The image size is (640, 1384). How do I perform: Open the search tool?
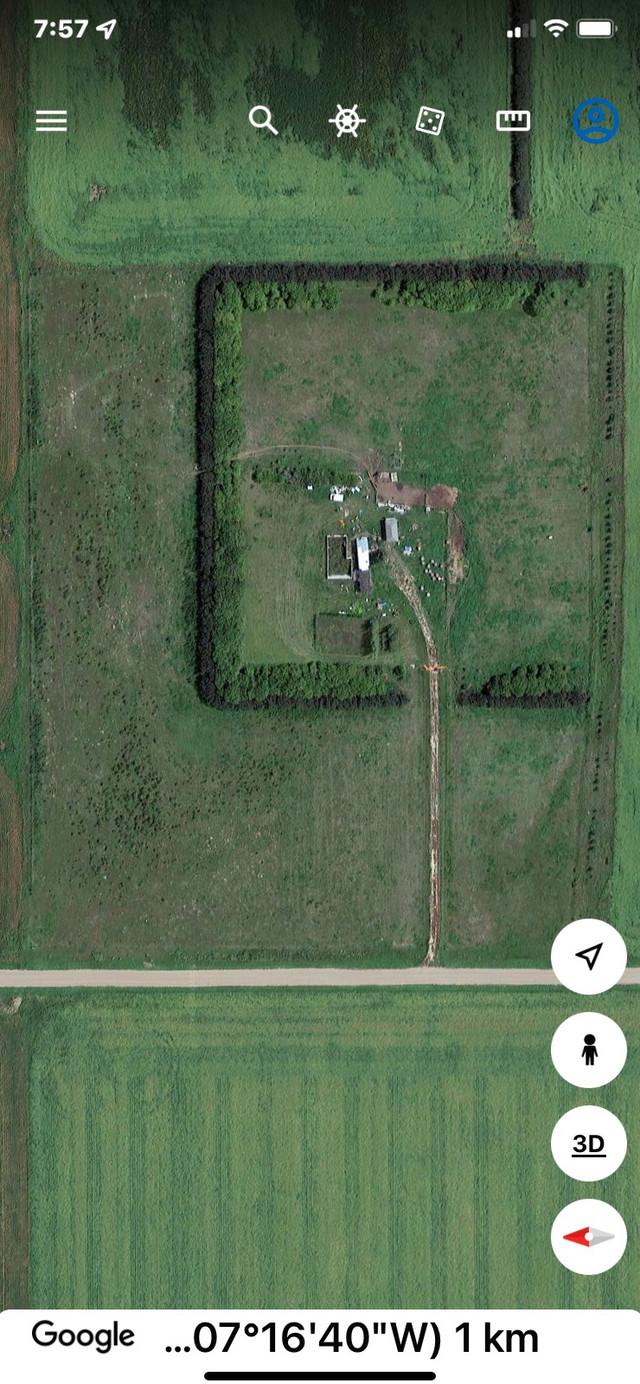[262, 121]
